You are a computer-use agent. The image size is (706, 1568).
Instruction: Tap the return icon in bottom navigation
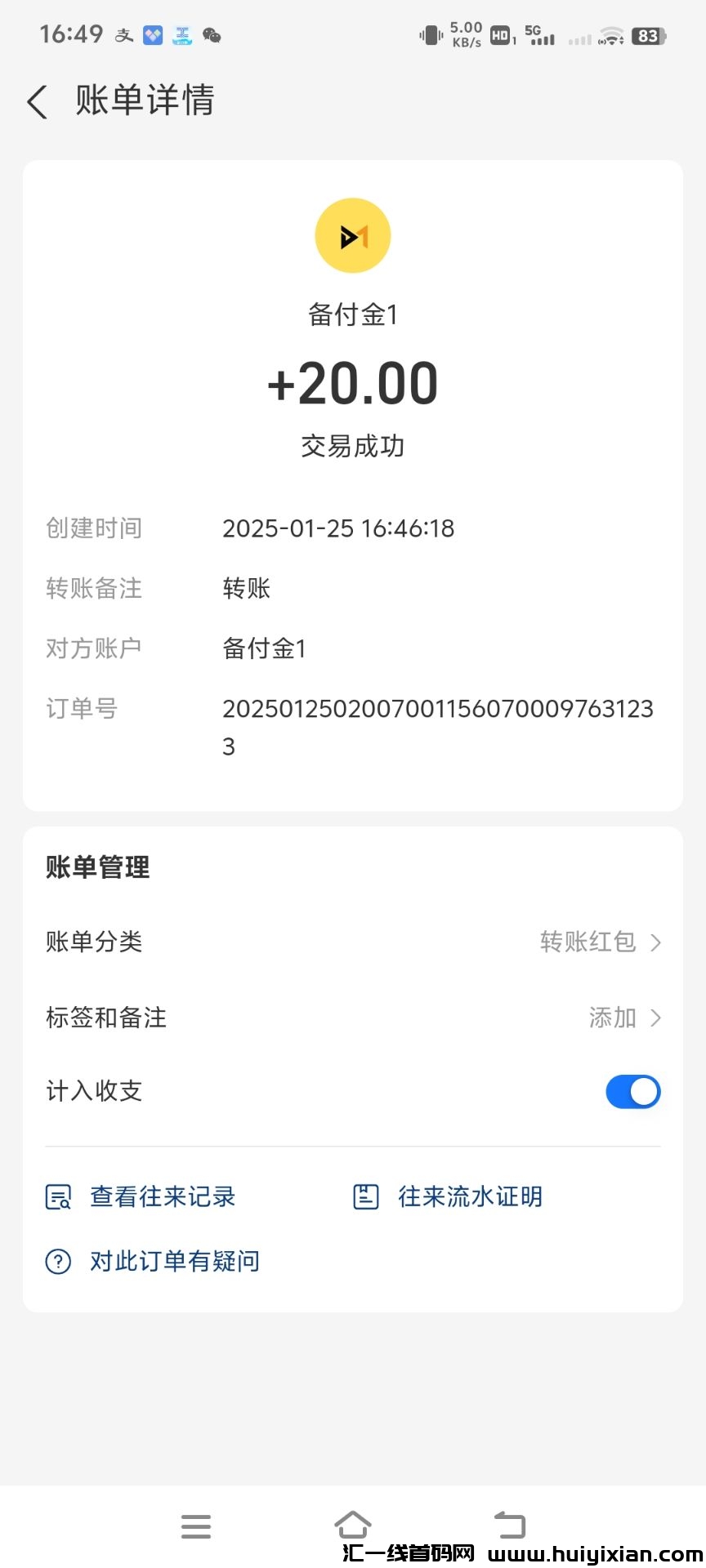click(x=510, y=1526)
